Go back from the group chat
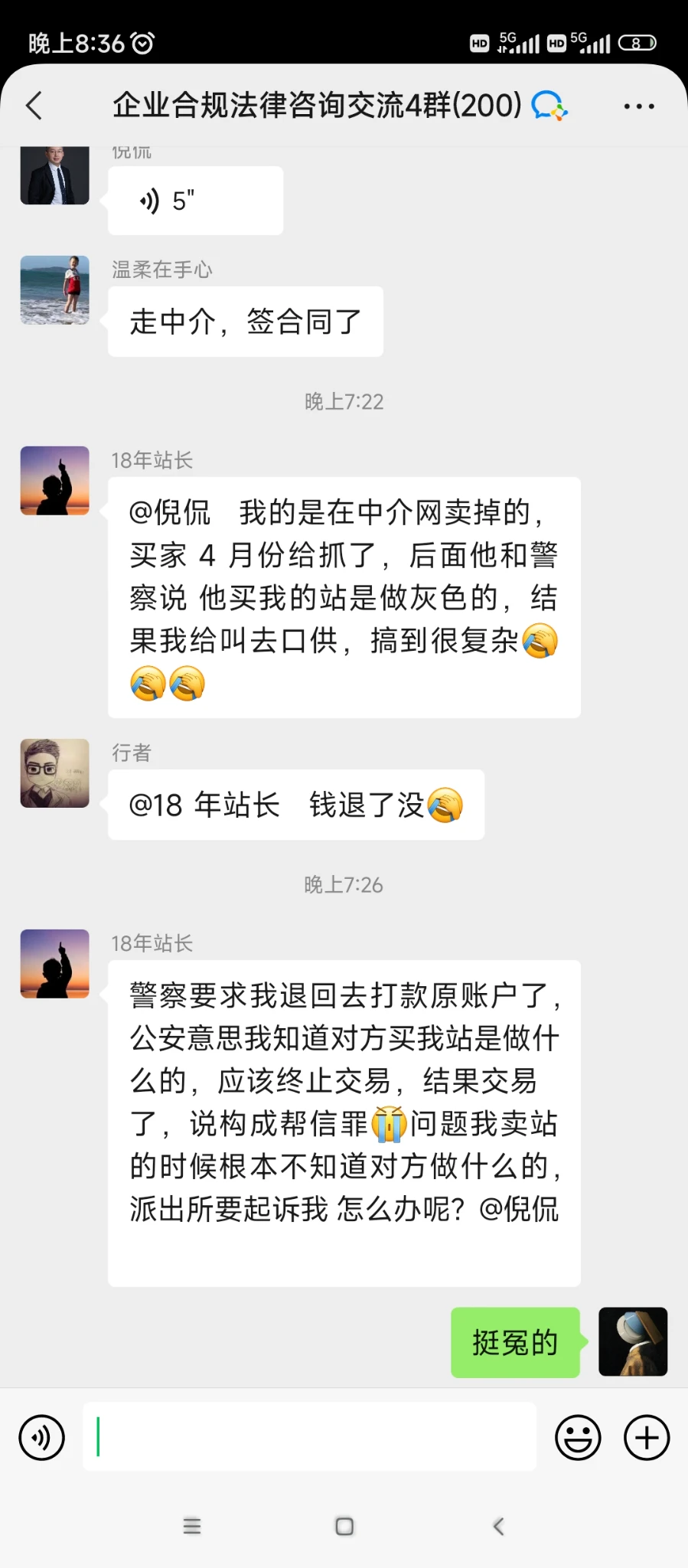Viewport: 688px width, 1568px height. tap(34, 106)
